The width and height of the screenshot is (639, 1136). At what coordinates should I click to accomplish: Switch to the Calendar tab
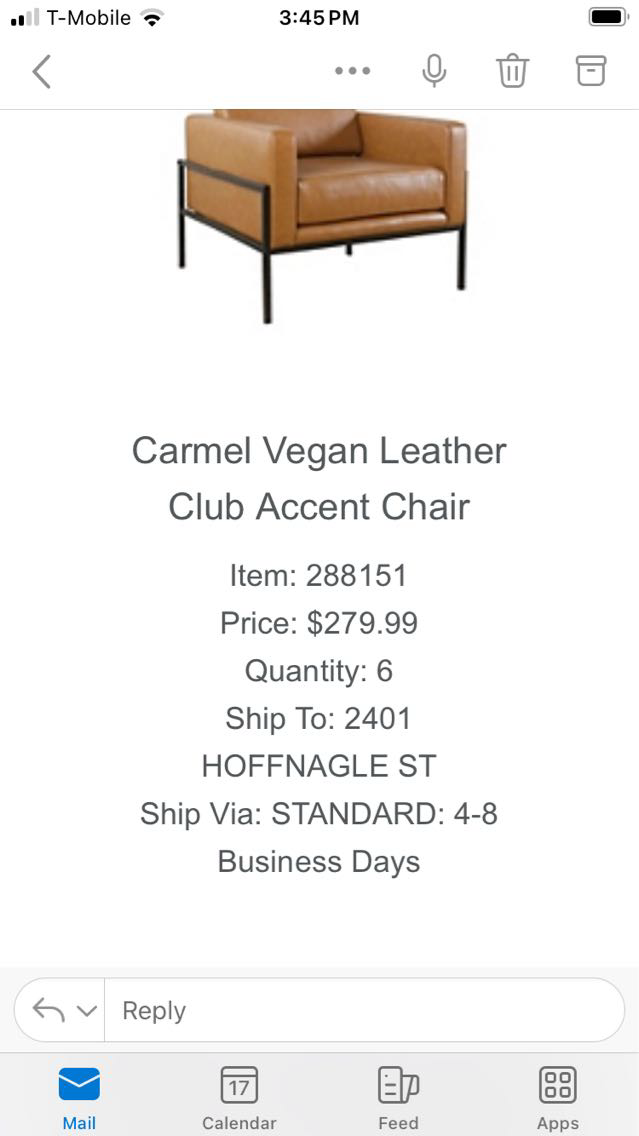pyautogui.click(x=239, y=1096)
